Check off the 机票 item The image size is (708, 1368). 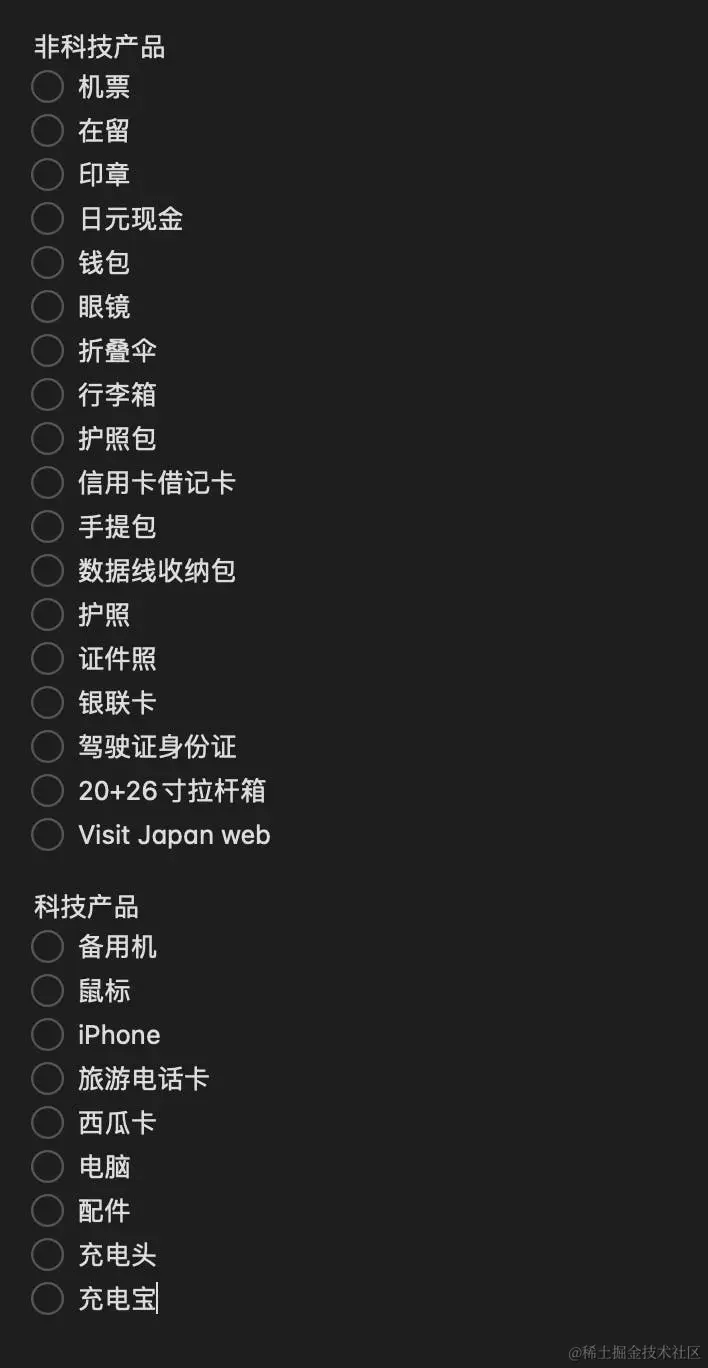(47, 87)
